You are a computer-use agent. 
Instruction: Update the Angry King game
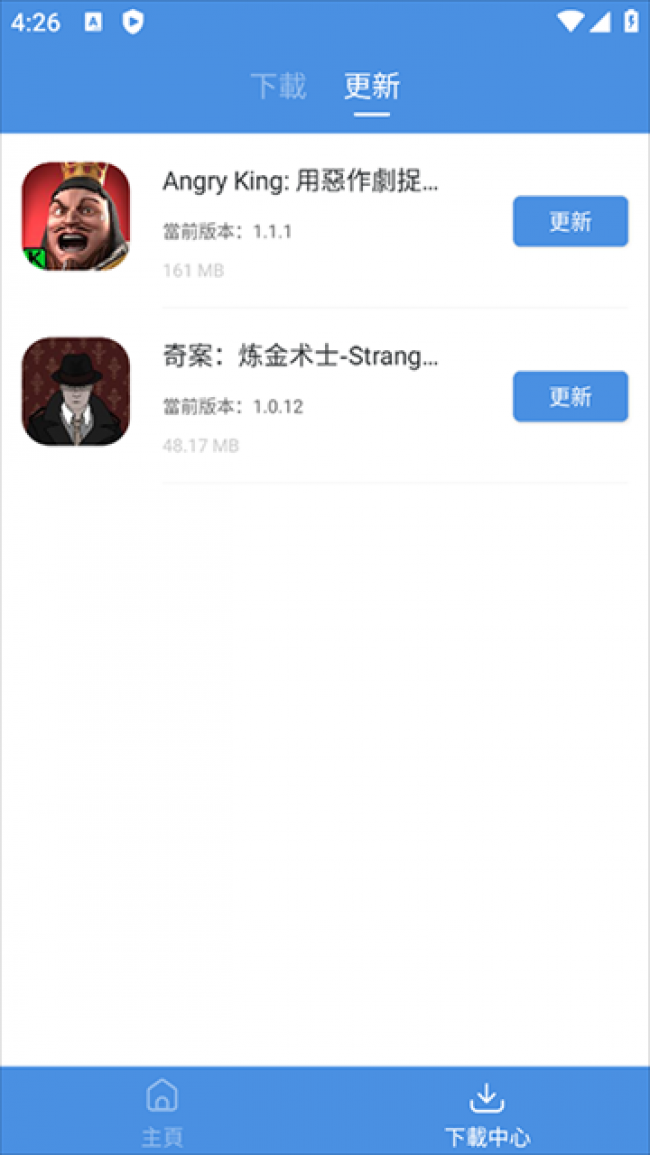point(570,221)
